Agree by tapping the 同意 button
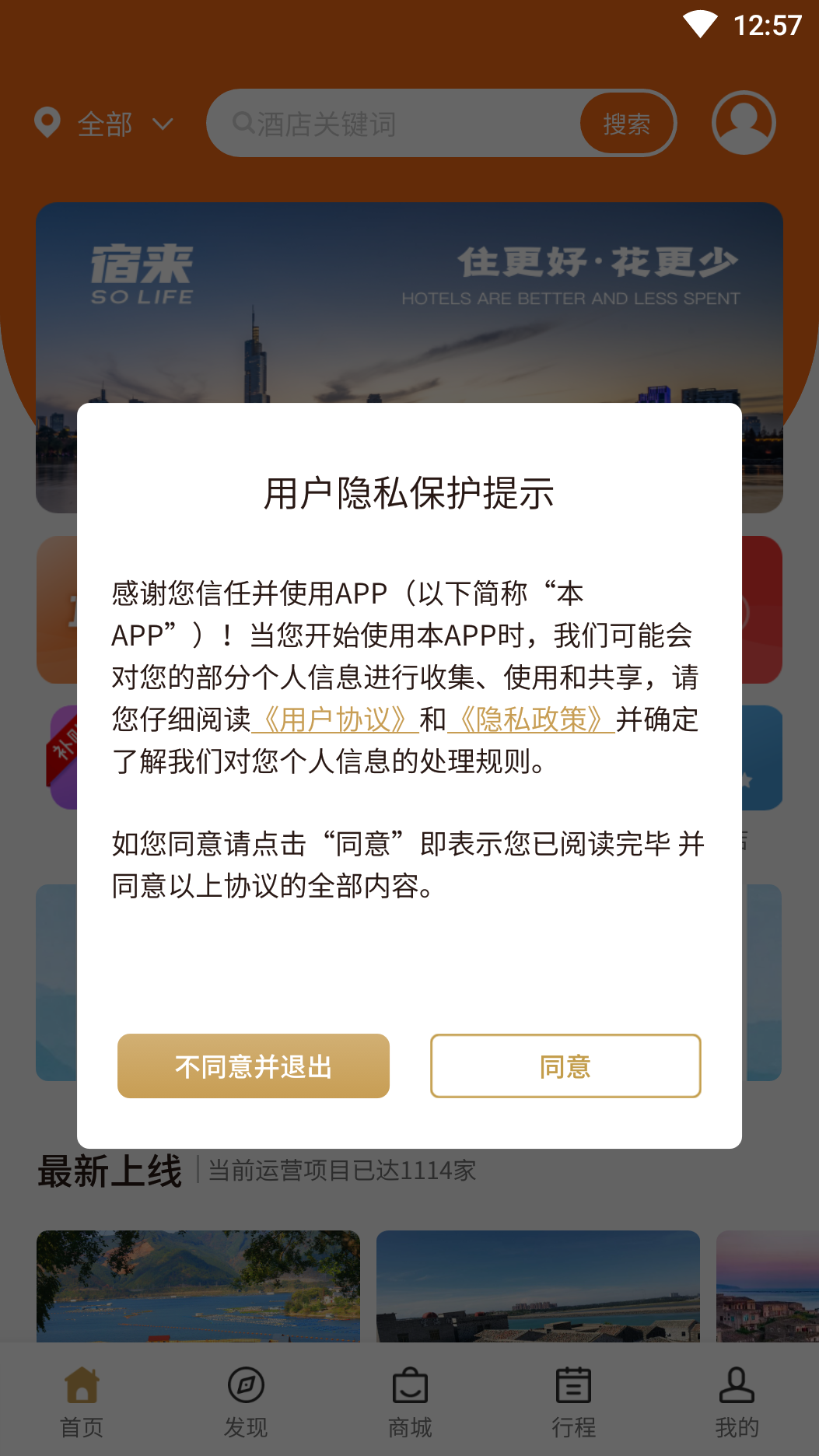 click(x=565, y=1066)
